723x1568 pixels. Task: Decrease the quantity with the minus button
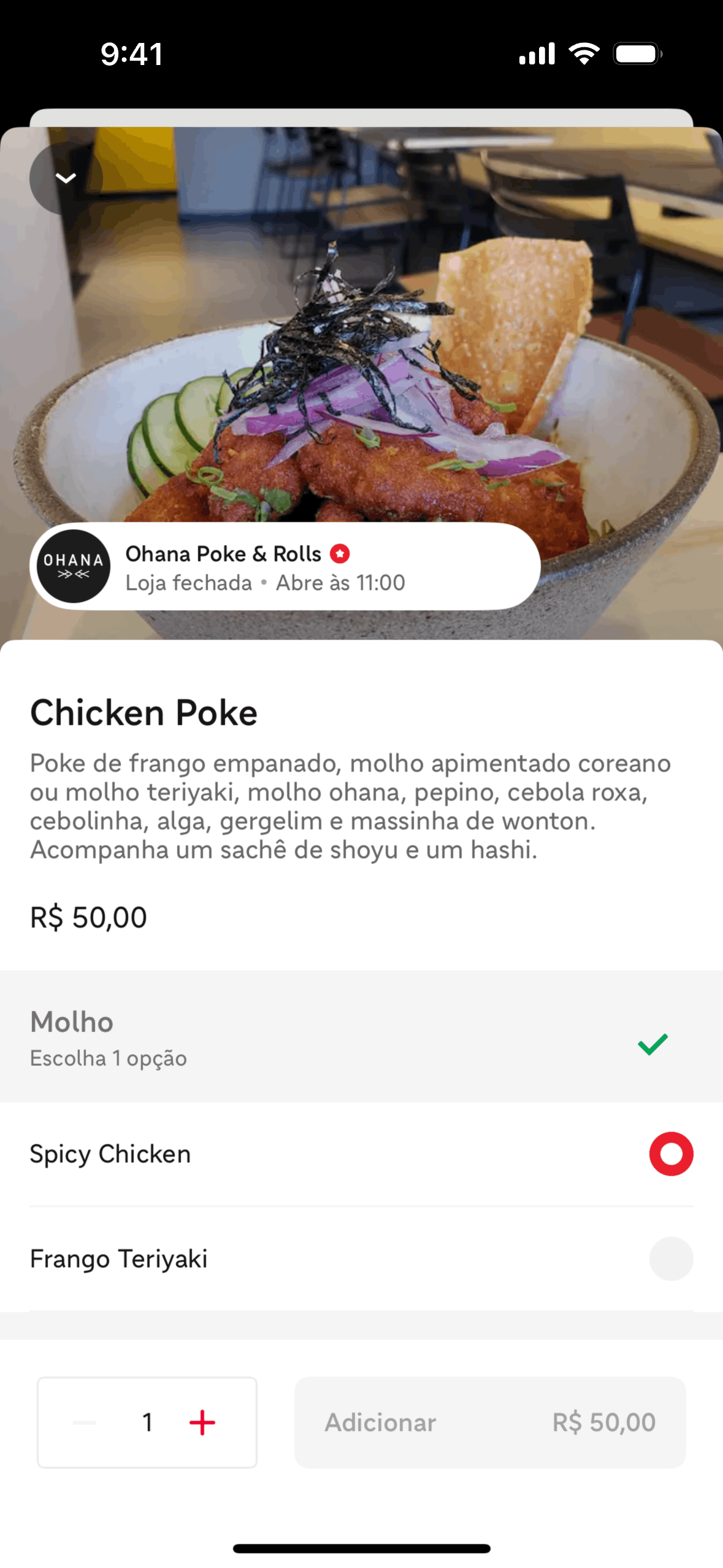[85, 1422]
